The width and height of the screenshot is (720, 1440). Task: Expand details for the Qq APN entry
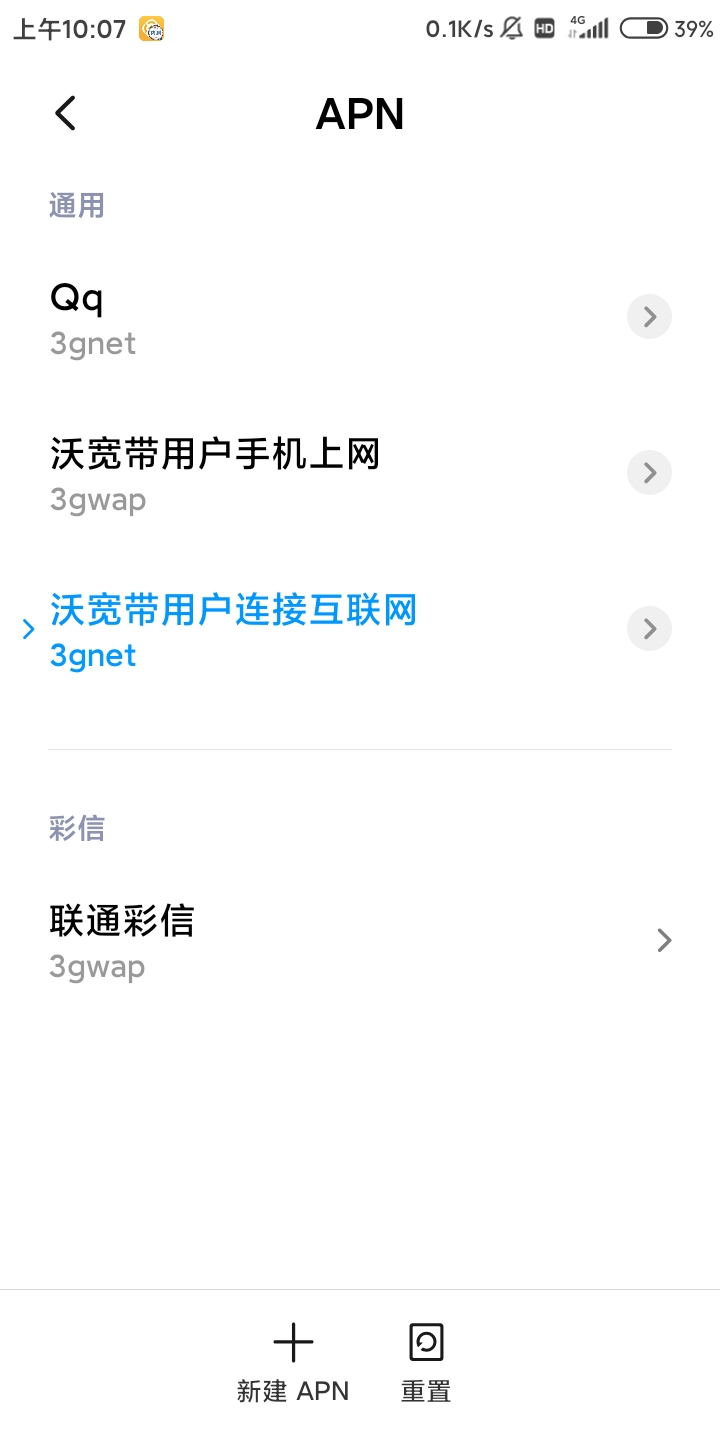click(649, 316)
